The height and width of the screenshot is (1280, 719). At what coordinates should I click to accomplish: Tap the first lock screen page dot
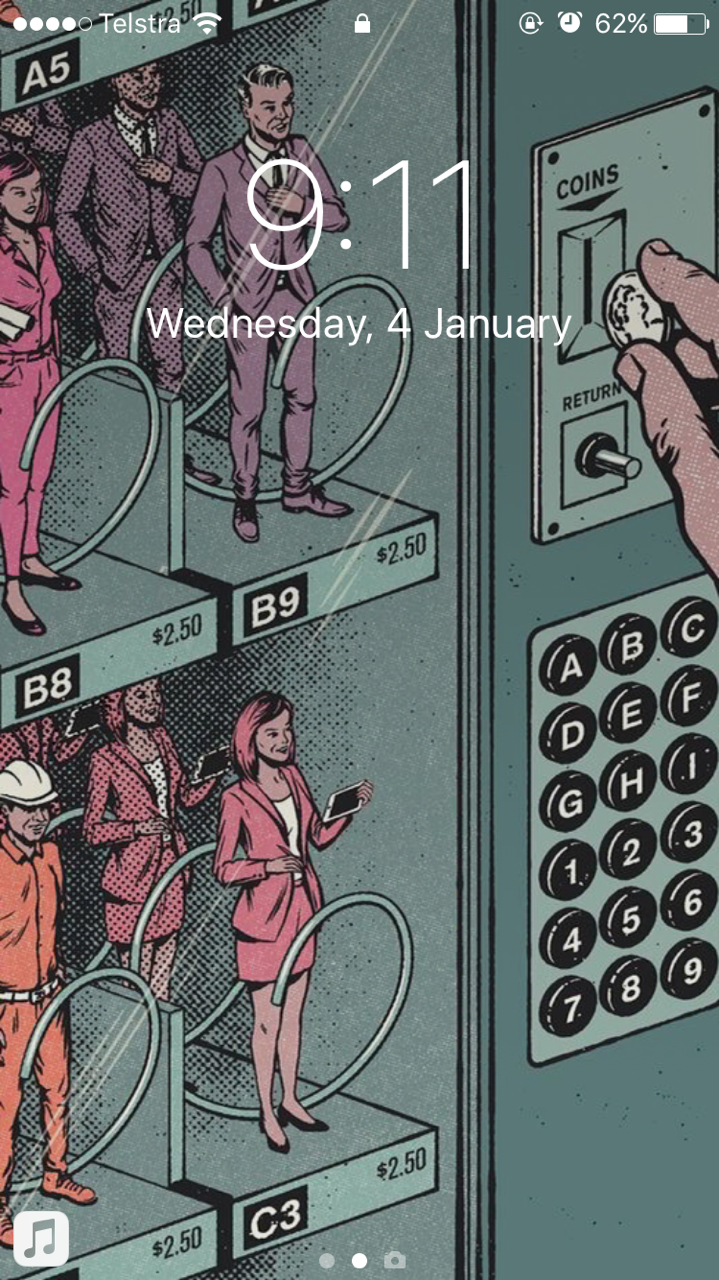point(327,1261)
